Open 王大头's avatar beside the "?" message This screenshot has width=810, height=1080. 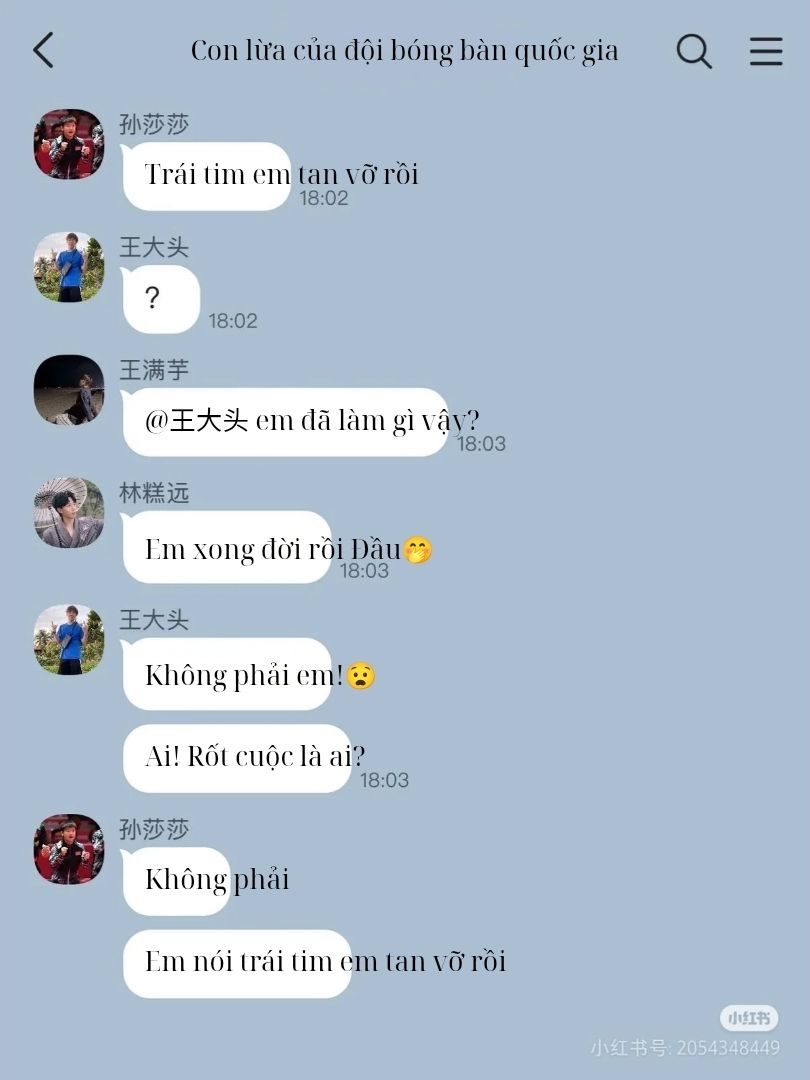coord(69,267)
